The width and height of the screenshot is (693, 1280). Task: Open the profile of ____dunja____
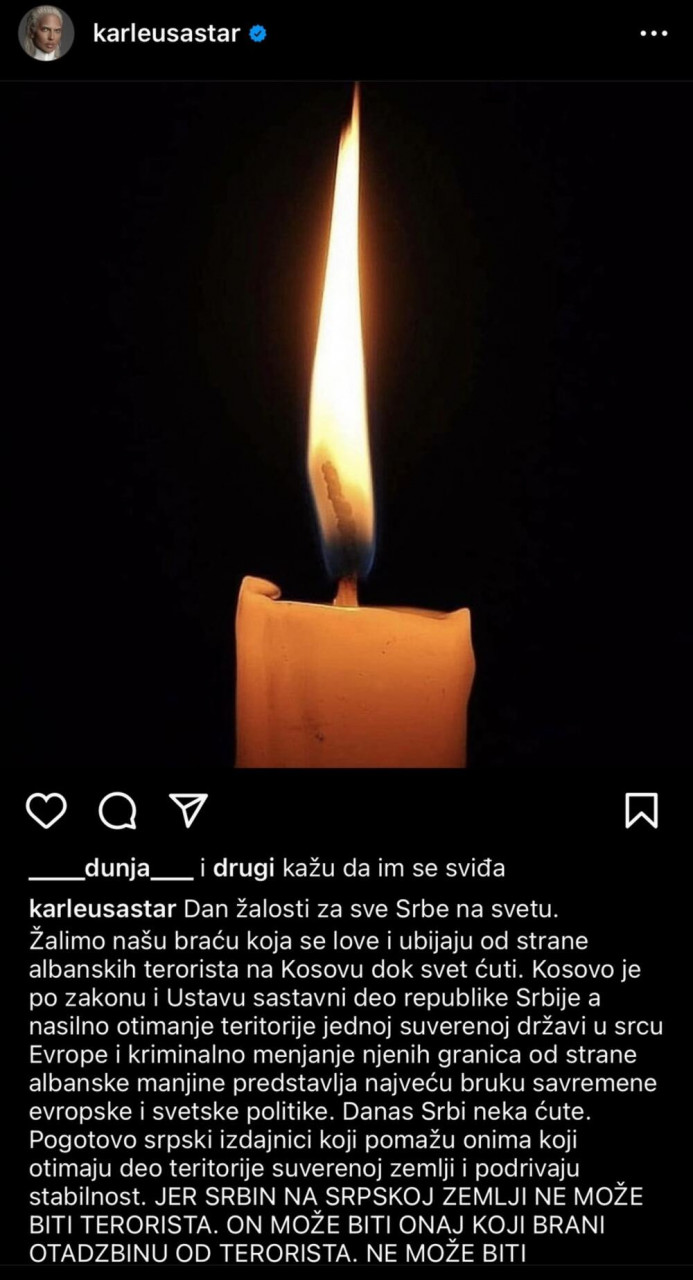110,868
